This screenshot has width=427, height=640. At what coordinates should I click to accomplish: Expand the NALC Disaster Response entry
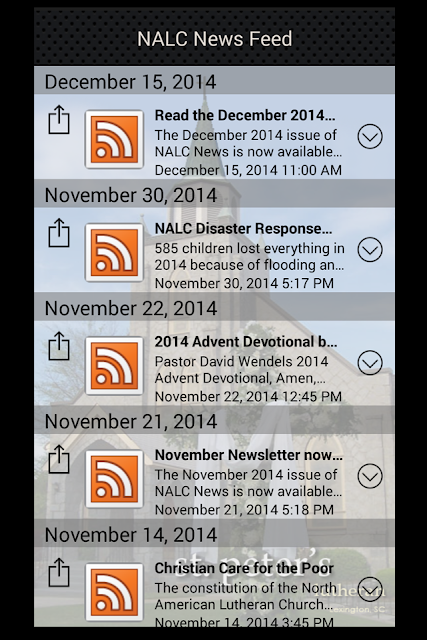coord(370,249)
